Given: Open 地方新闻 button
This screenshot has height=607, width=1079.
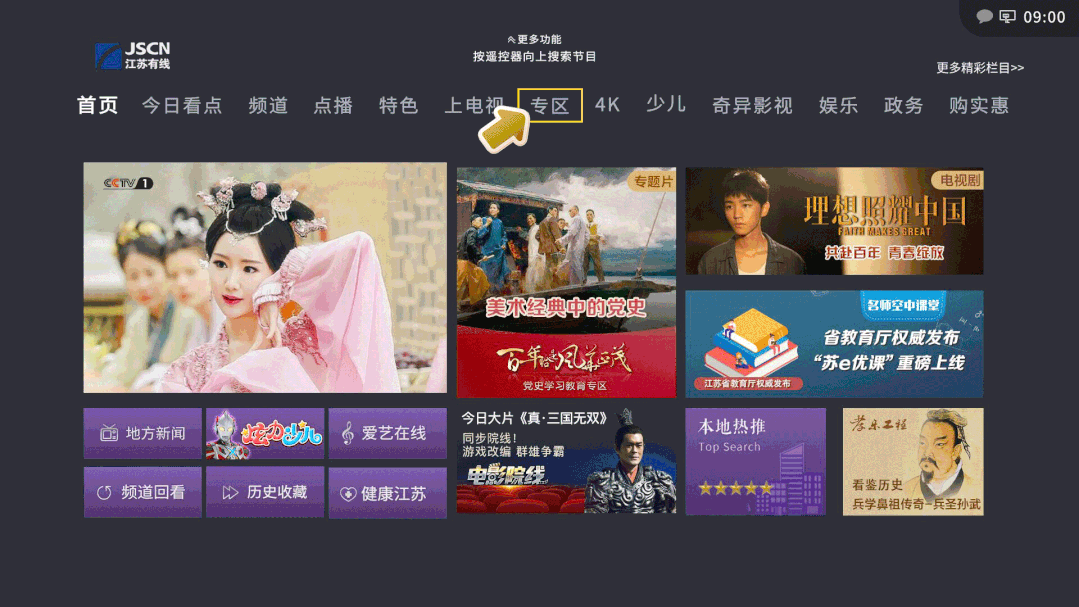Looking at the screenshot, I should click(x=143, y=433).
